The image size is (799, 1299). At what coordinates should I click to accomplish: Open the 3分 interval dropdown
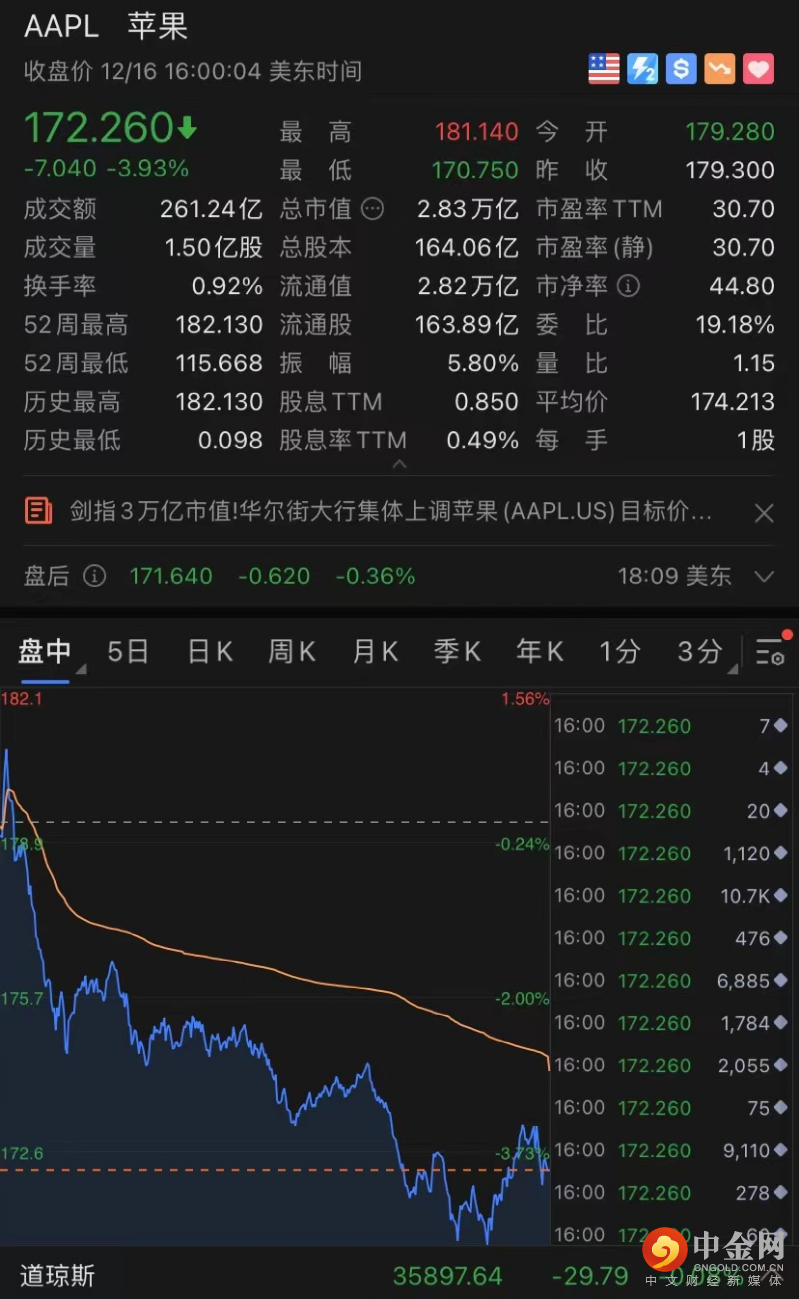tap(701, 652)
